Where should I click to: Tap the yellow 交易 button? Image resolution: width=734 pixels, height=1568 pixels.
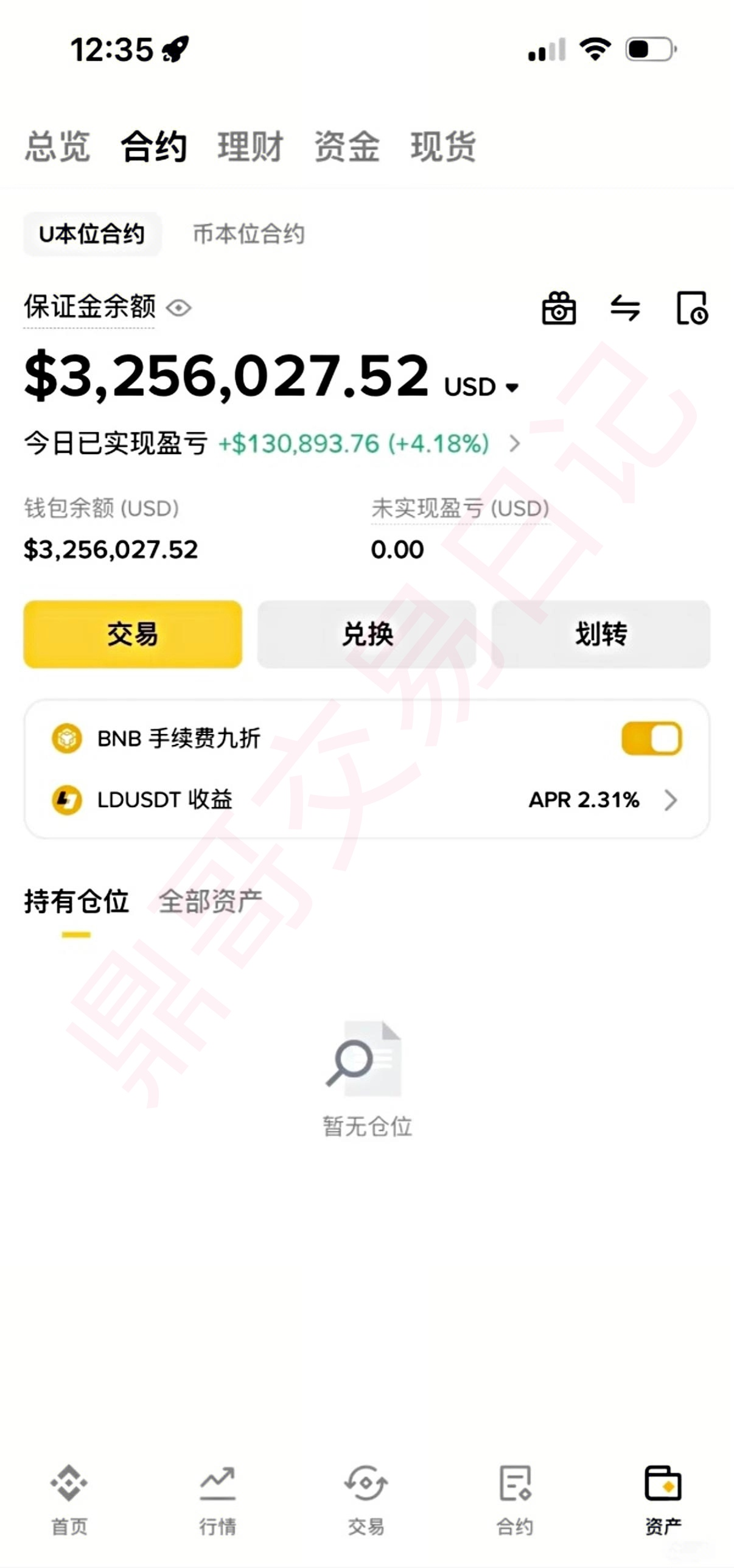133,634
